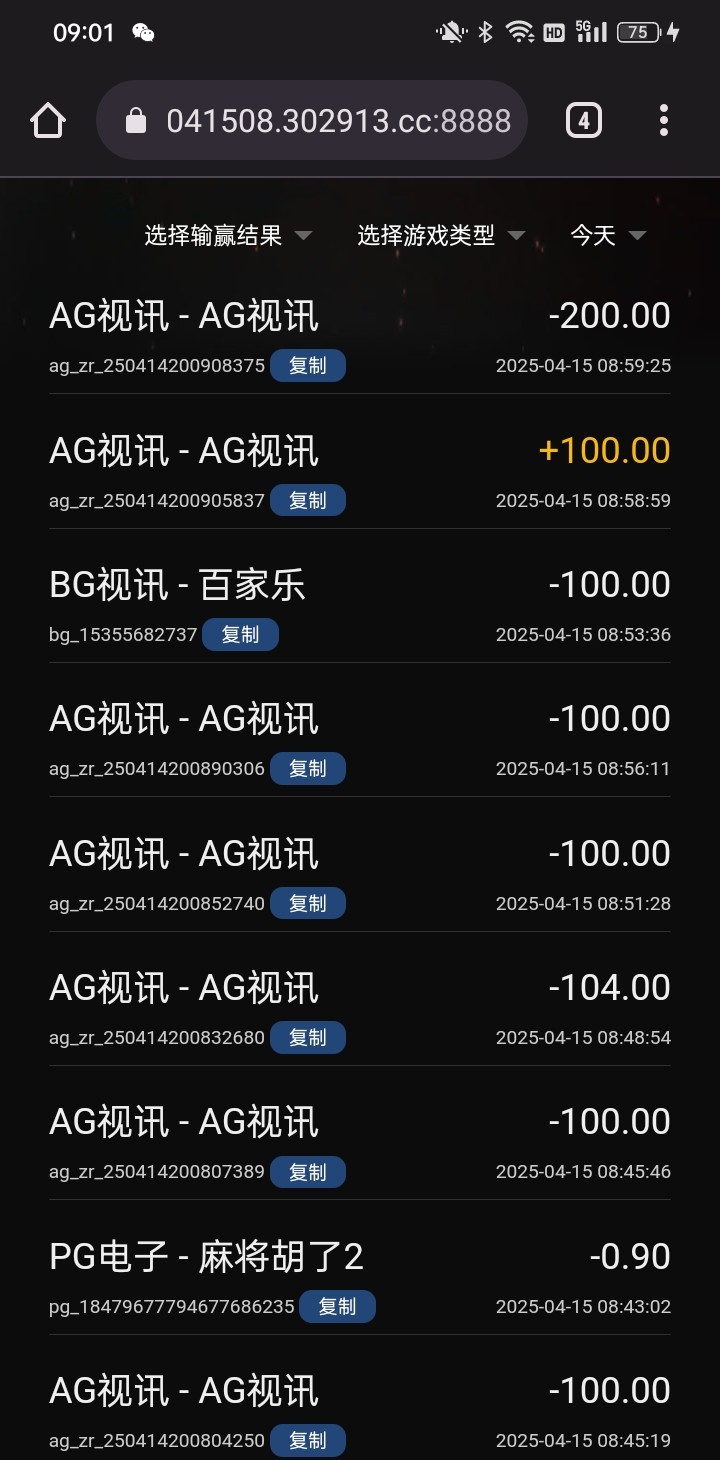This screenshot has height=1460, width=720.
Task: Expand the 选择游戏类型 dropdown
Action: tap(441, 236)
